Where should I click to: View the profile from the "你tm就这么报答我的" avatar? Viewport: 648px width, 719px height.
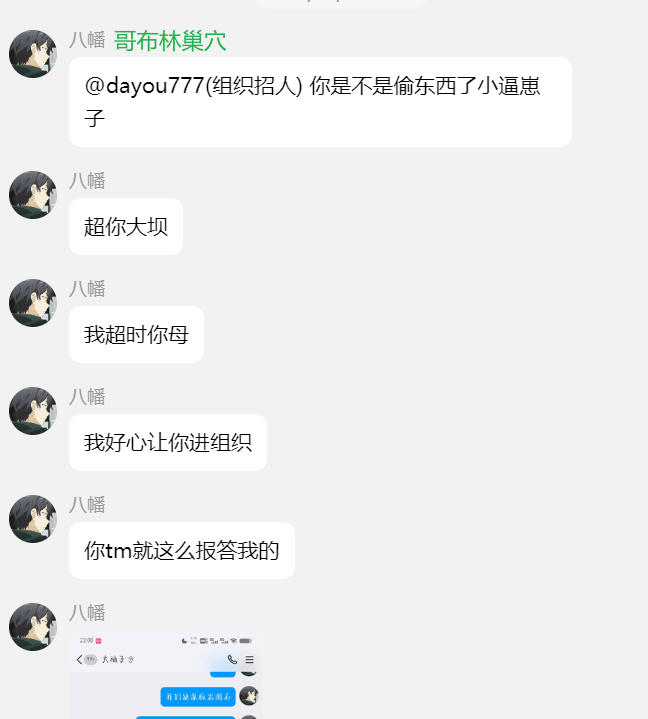[33, 519]
